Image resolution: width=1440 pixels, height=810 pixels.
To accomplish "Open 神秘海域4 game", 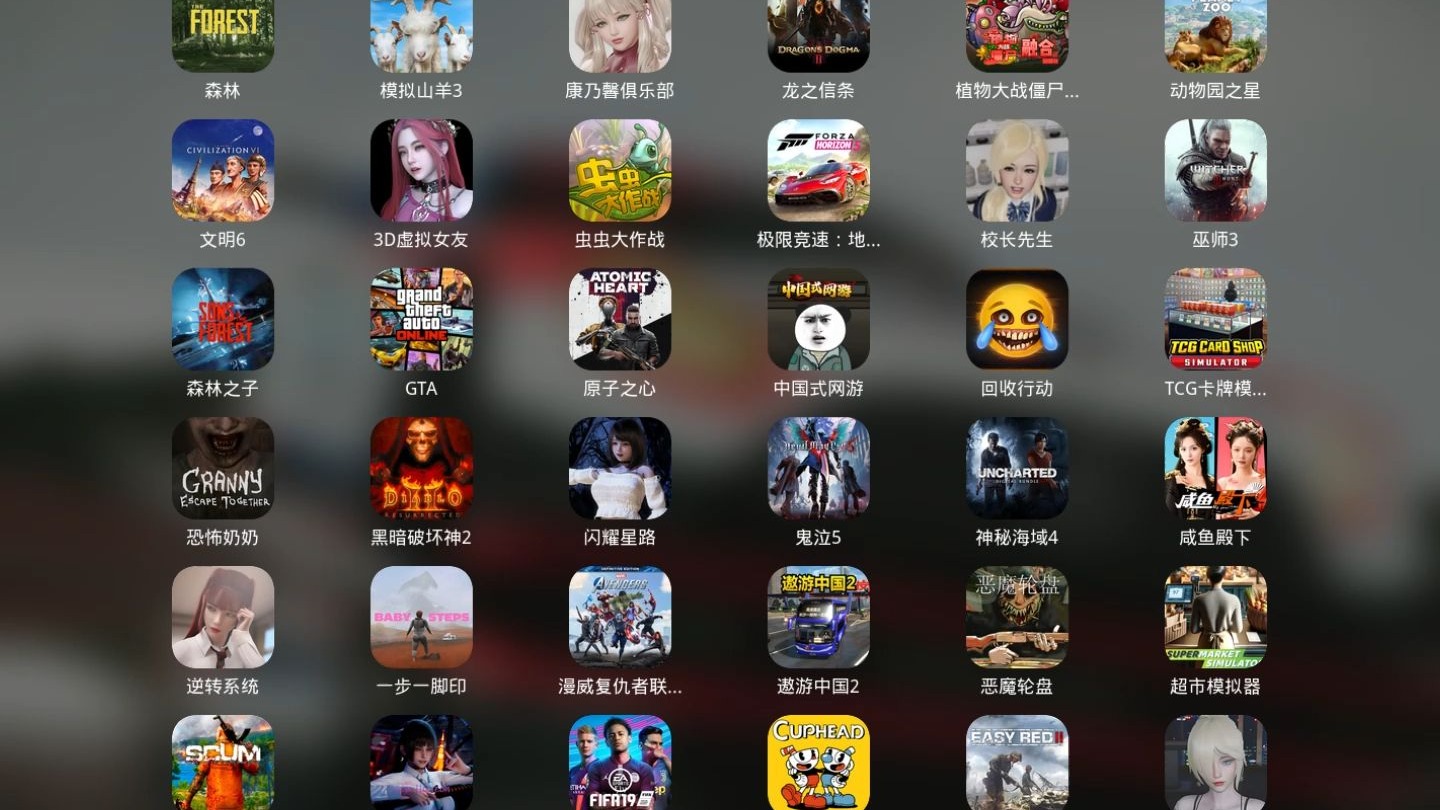I will pyautogui.click(x=1016, y=468).
